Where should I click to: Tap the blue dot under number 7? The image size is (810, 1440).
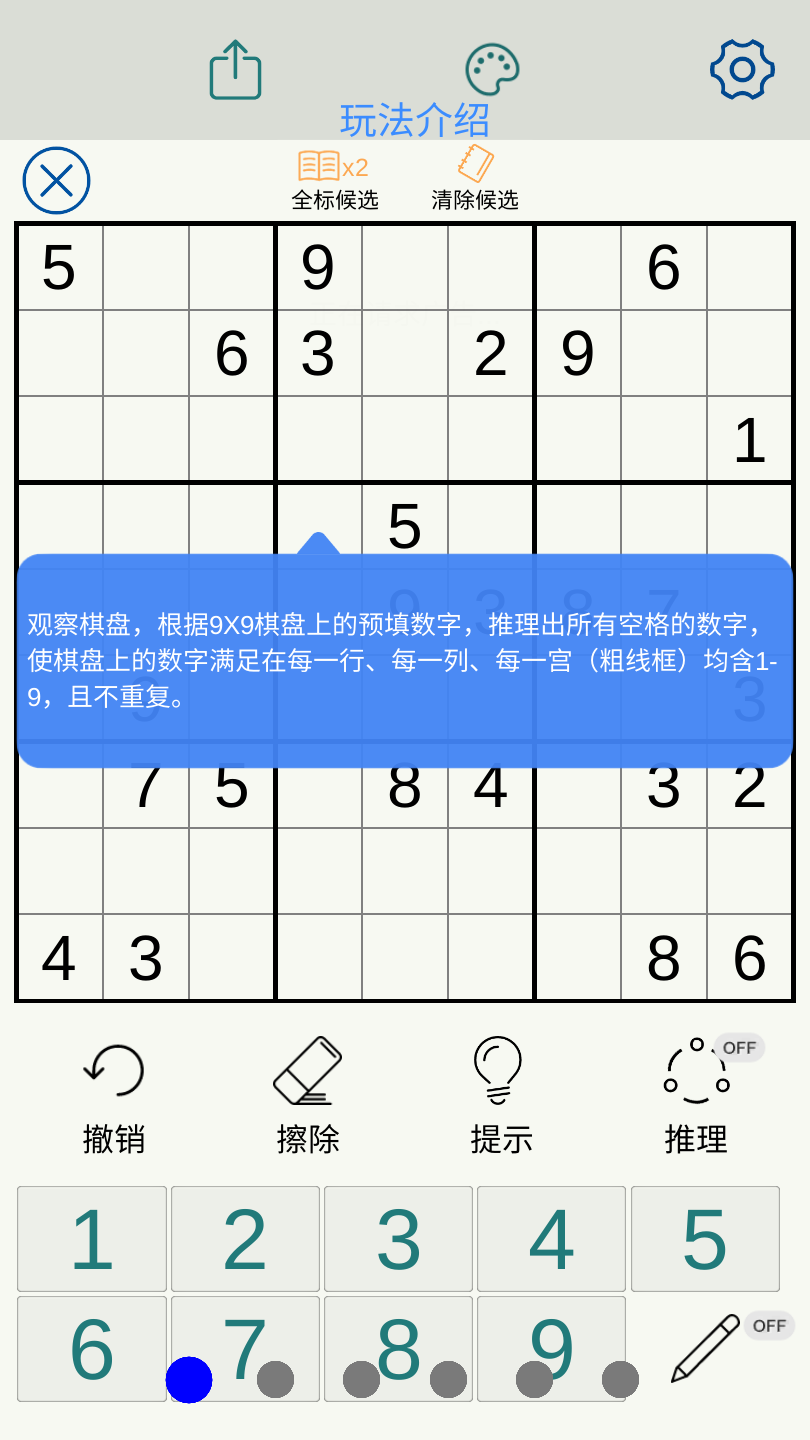pos(190,1382)
